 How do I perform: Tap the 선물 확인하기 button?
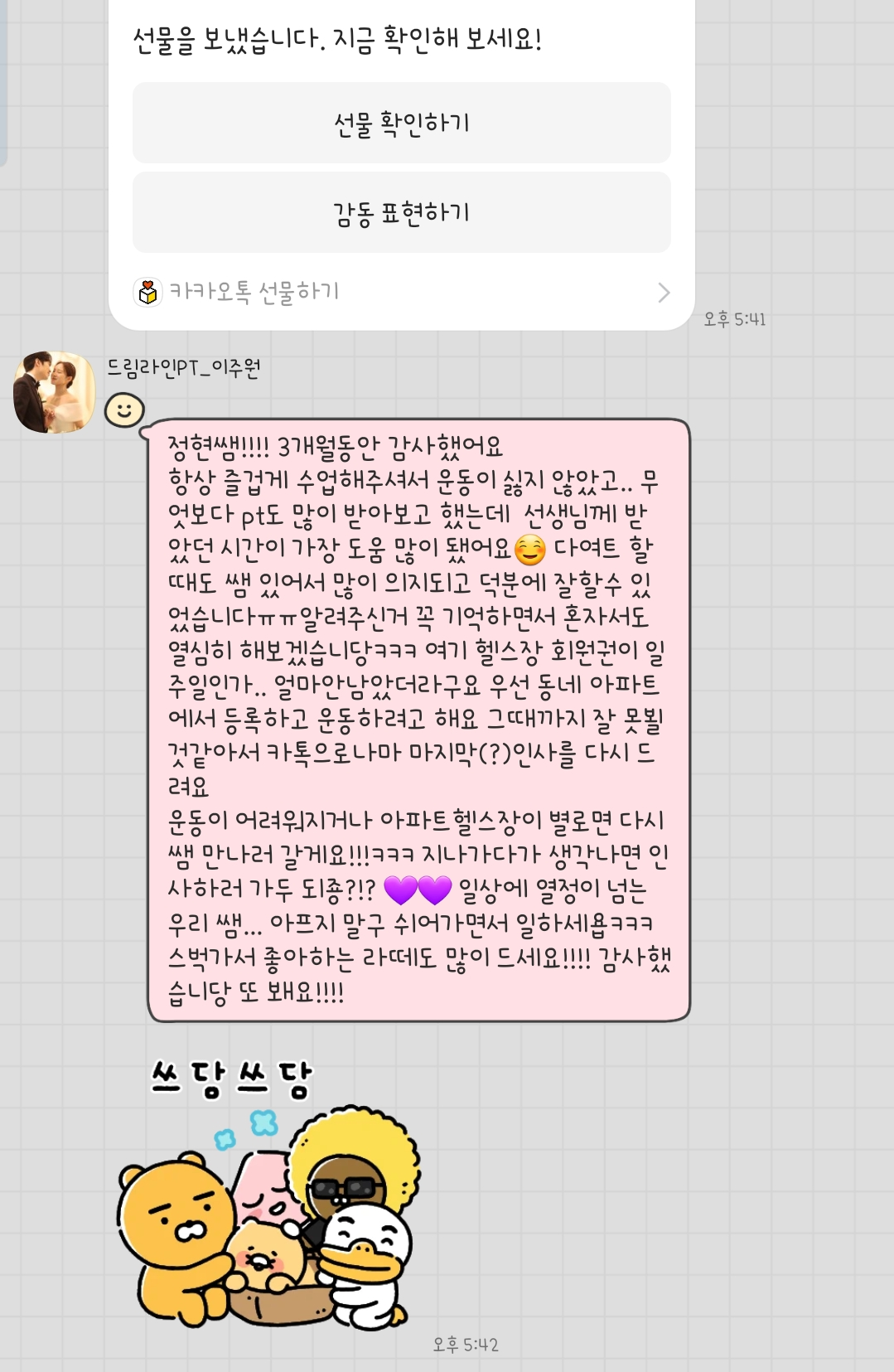tap(401, 123)
